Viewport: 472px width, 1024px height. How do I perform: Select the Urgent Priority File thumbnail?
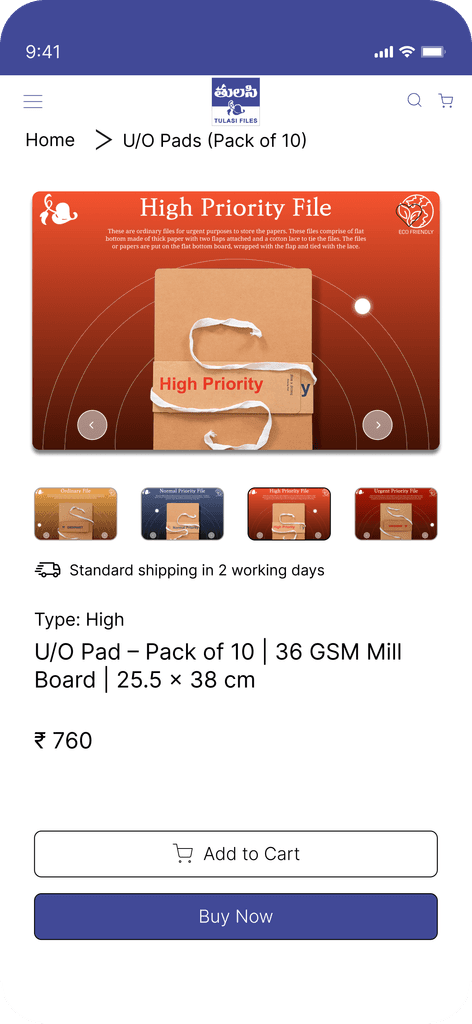point(396,514)
